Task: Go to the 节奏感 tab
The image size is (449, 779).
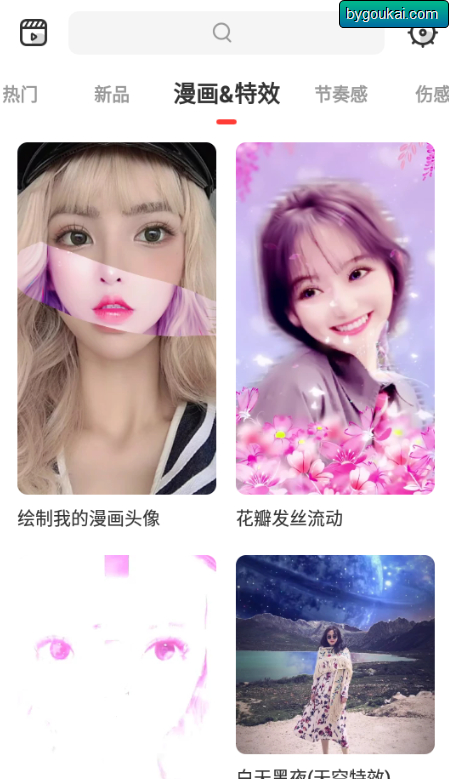Action: tap(341, 94)
